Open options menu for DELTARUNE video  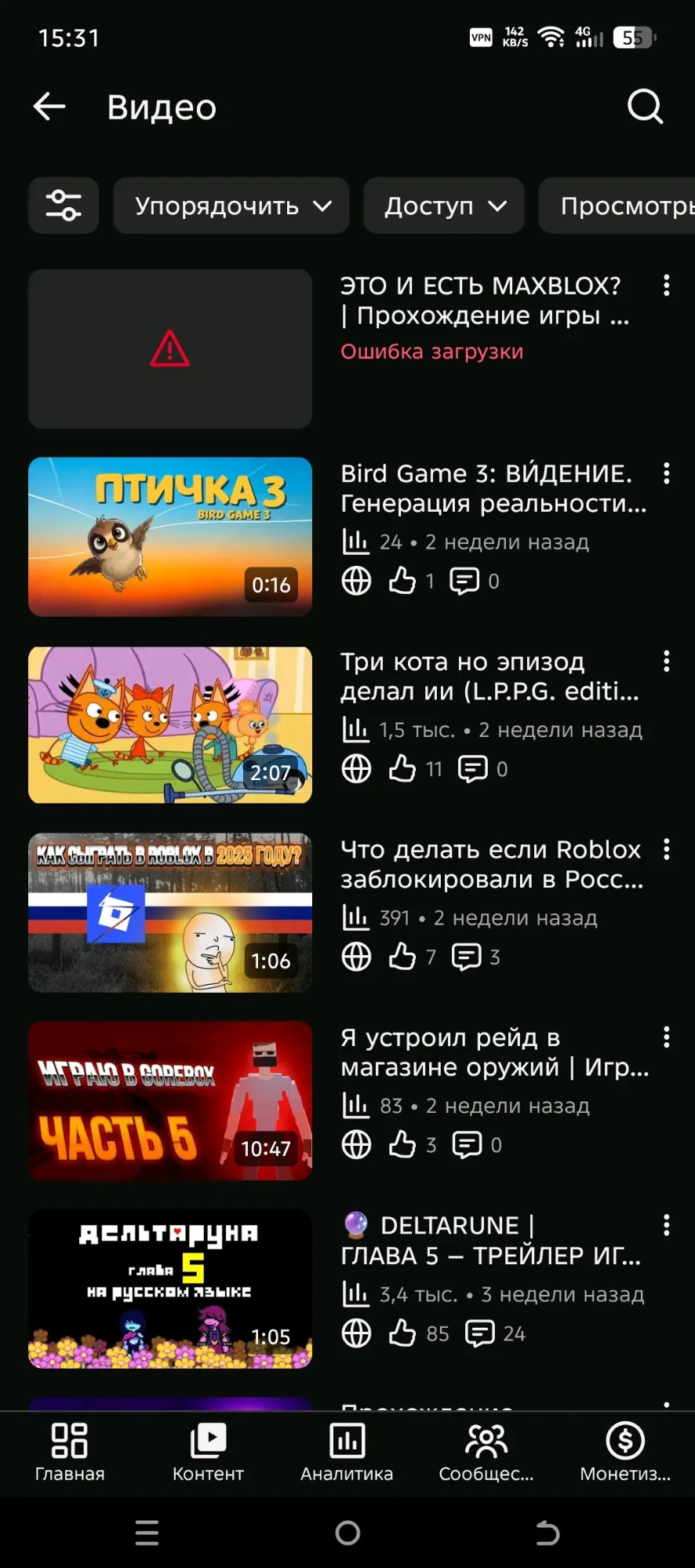(666, 1225)
